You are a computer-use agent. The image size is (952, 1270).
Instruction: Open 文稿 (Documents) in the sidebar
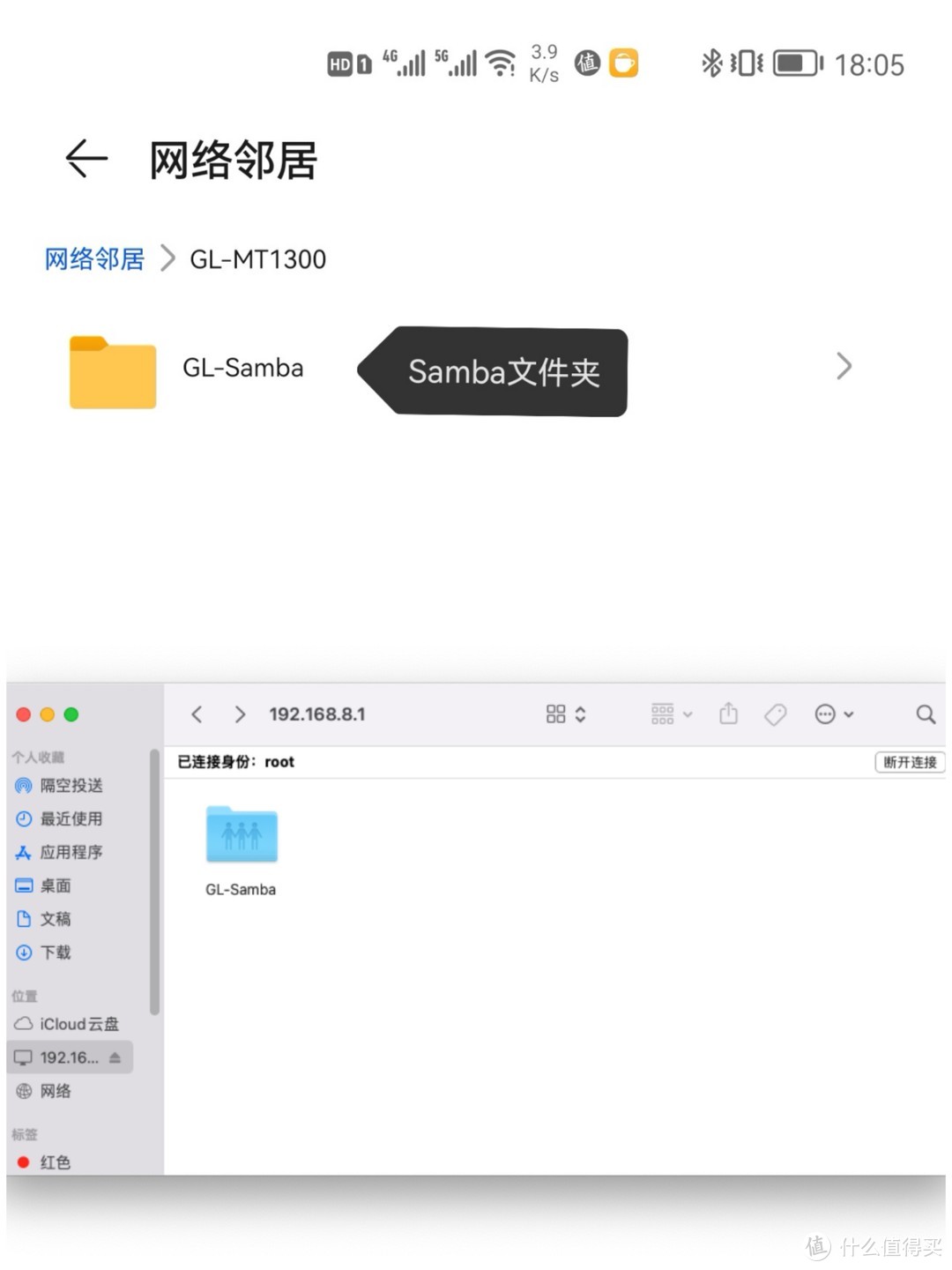(x=55, y=918)
